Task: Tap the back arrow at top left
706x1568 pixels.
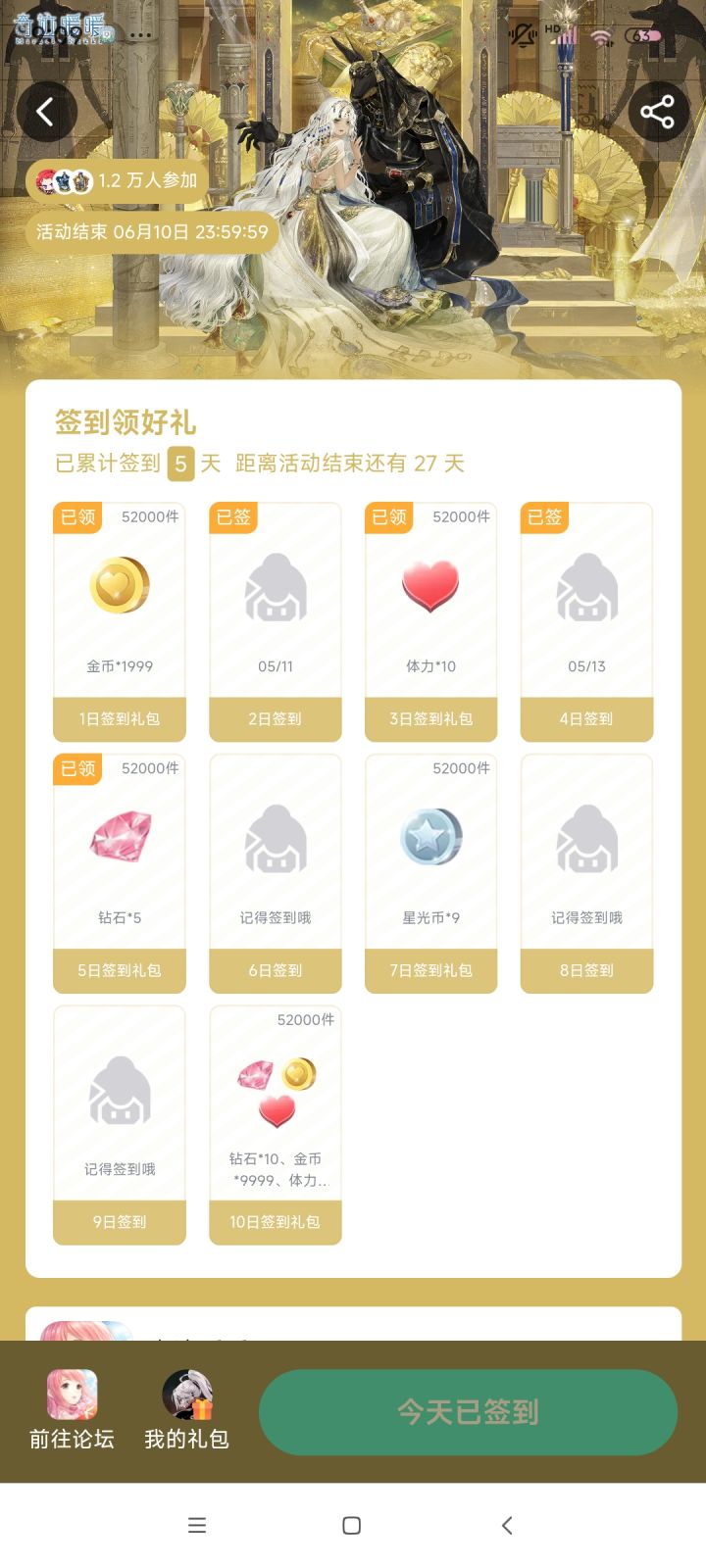Action: tap(46, 111)
